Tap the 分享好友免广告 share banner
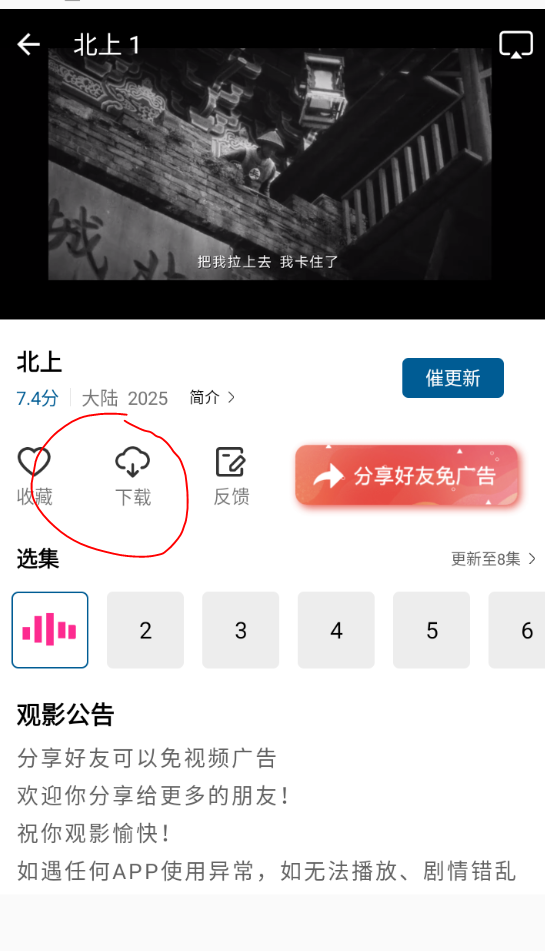Viewport: 545px width, 951px height. (407, 476)
